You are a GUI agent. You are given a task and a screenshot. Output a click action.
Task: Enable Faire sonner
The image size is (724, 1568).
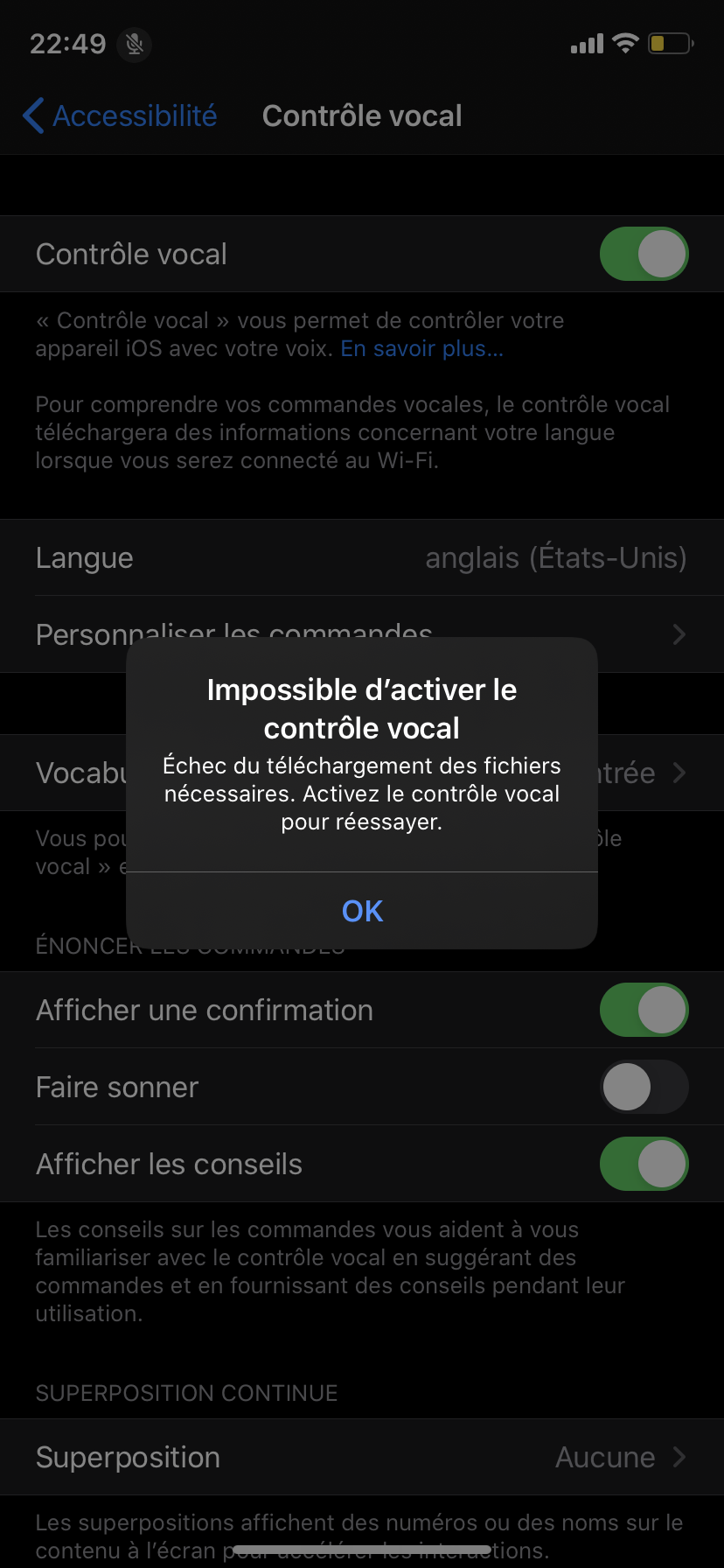click(644, 1088)
